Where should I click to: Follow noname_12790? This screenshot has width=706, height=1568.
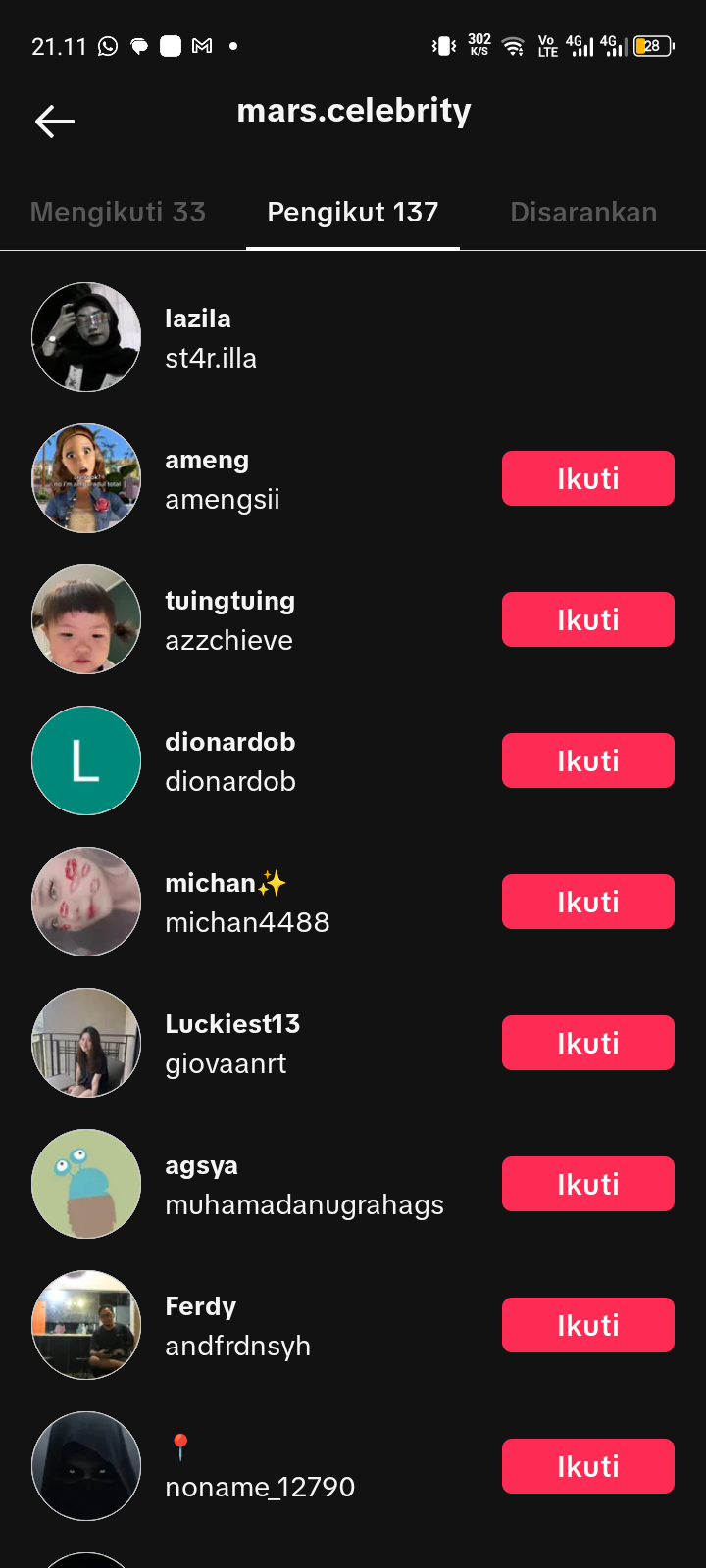click(x=587, y=1466)
